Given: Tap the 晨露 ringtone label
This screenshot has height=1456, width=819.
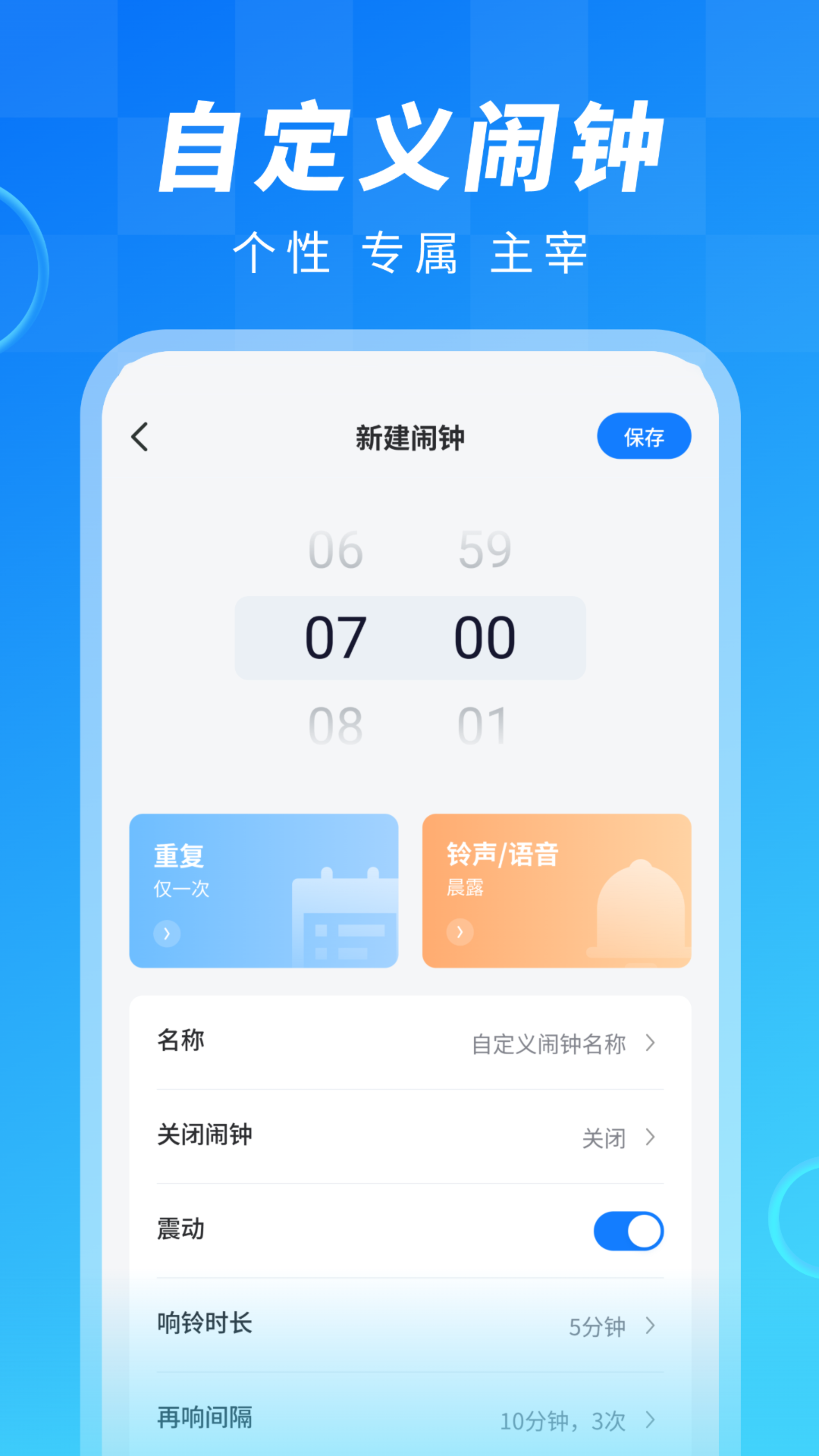Looking at the screenshot, I should point(466,886).
